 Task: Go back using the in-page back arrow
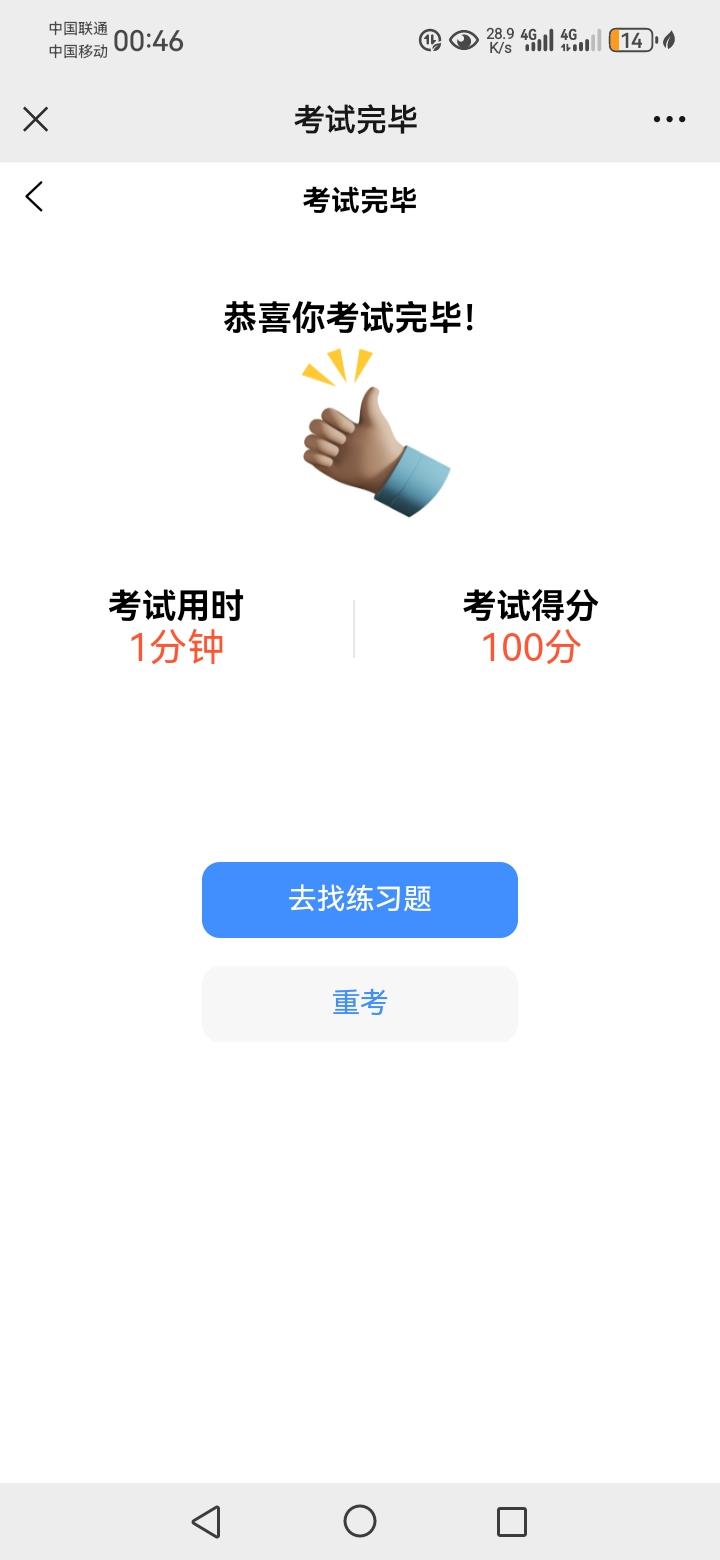pyautogui.click(x=35, y=197)
